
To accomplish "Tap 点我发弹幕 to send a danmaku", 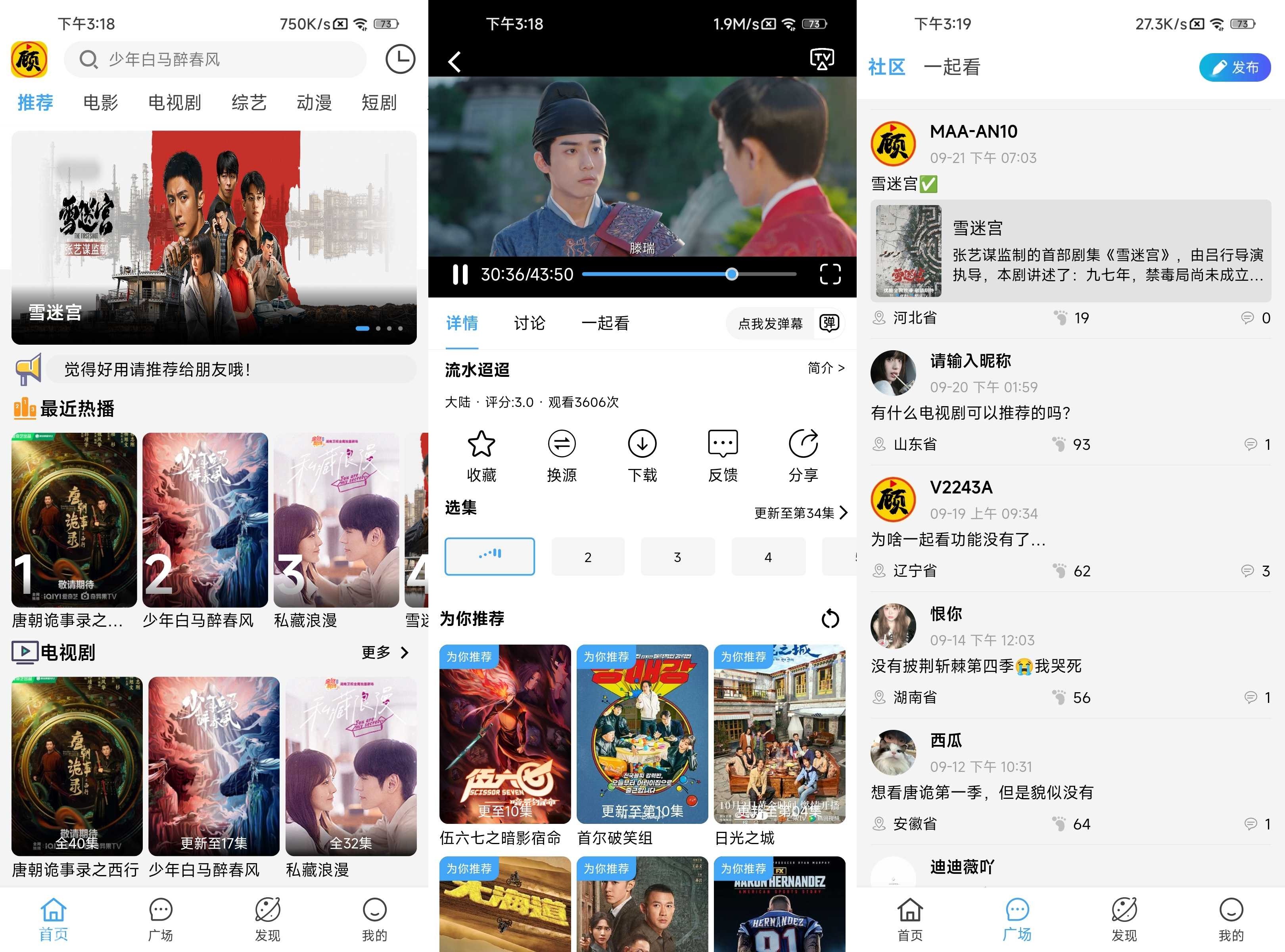I will pos(771,323).
